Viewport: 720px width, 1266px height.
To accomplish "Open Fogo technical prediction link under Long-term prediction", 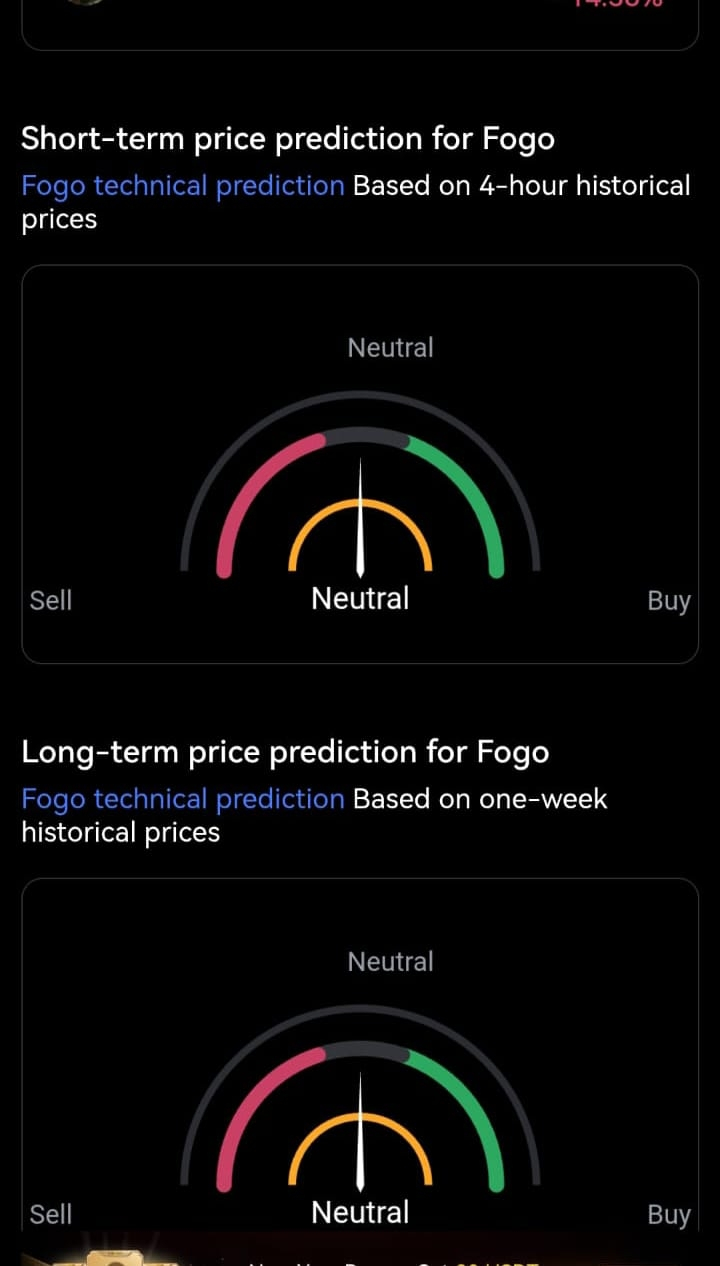I will click(183, 799).
